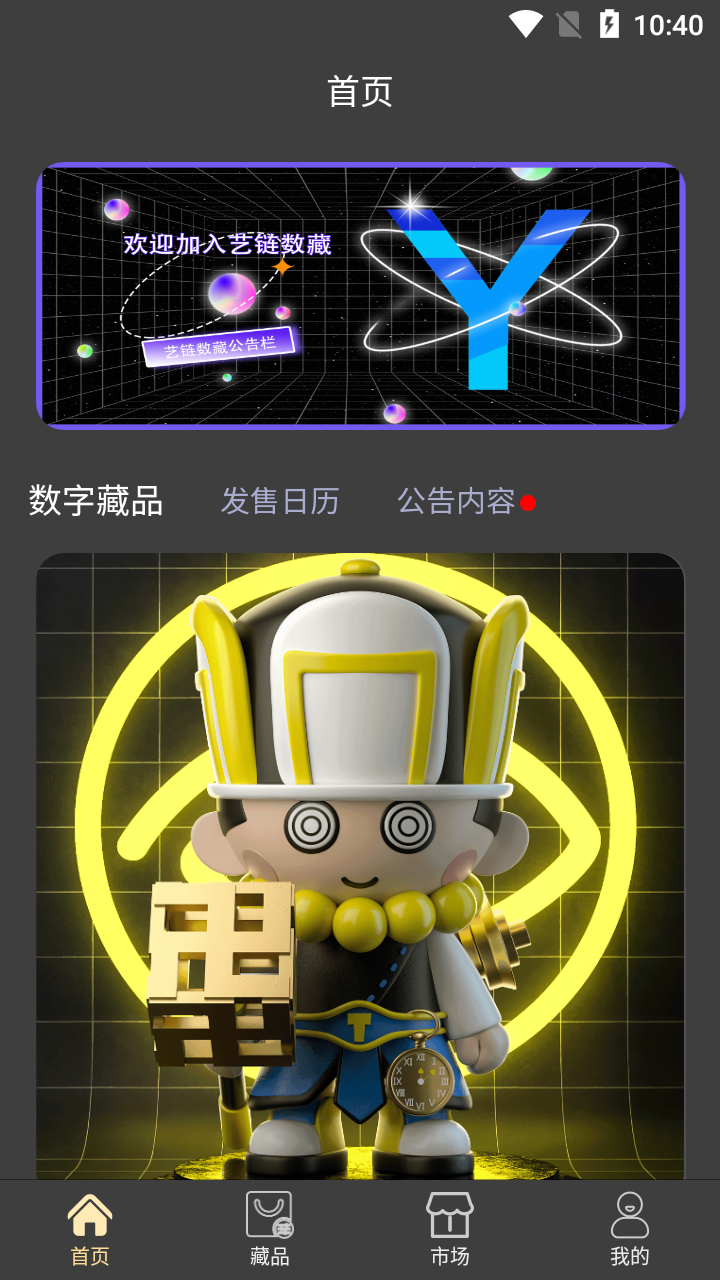Open the yellow figure digital collectible card
The height and width of the screenshot is (1280, 720).
point(360,866)
